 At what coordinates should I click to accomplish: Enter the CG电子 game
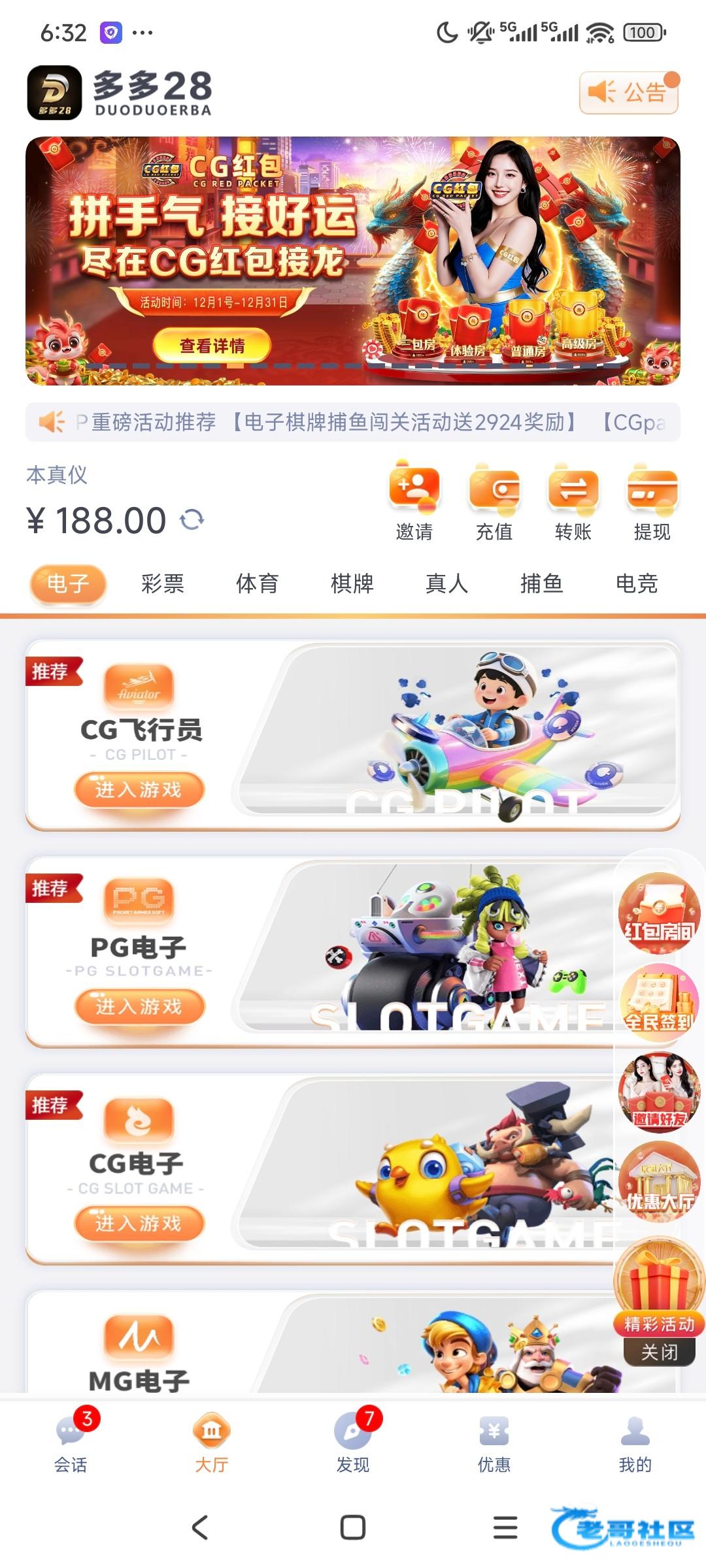(139, 1224)
